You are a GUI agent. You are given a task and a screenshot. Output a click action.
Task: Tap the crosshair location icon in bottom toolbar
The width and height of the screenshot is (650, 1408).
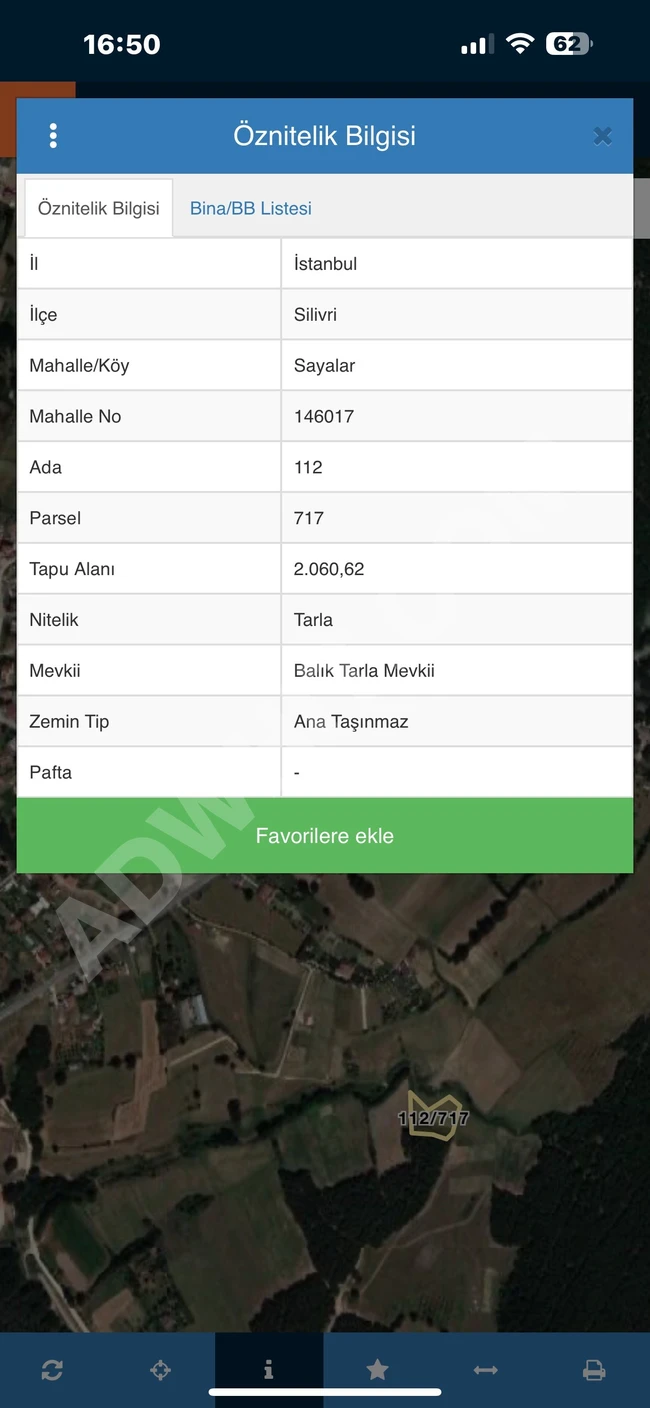(x=160, y=1370)
